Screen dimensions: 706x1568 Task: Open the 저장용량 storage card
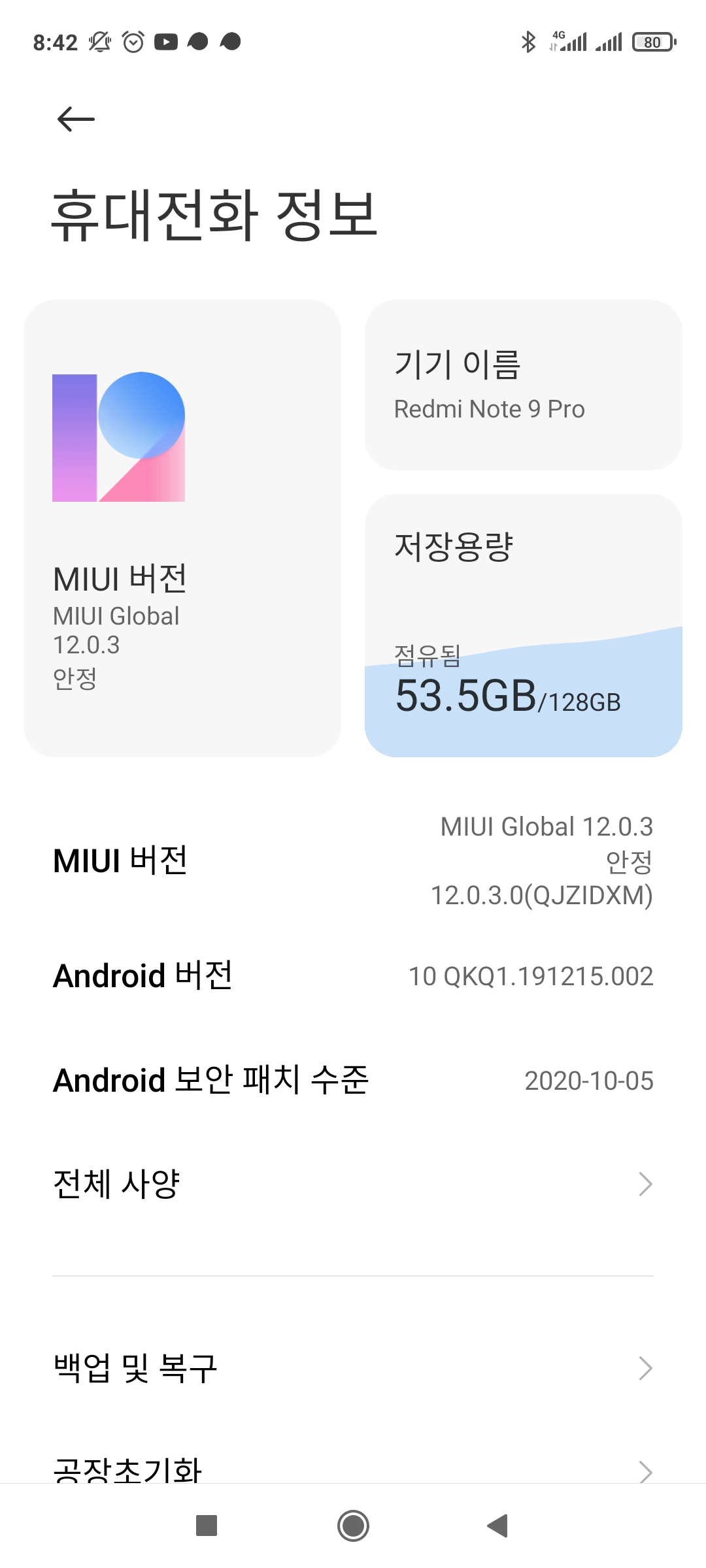524,625
